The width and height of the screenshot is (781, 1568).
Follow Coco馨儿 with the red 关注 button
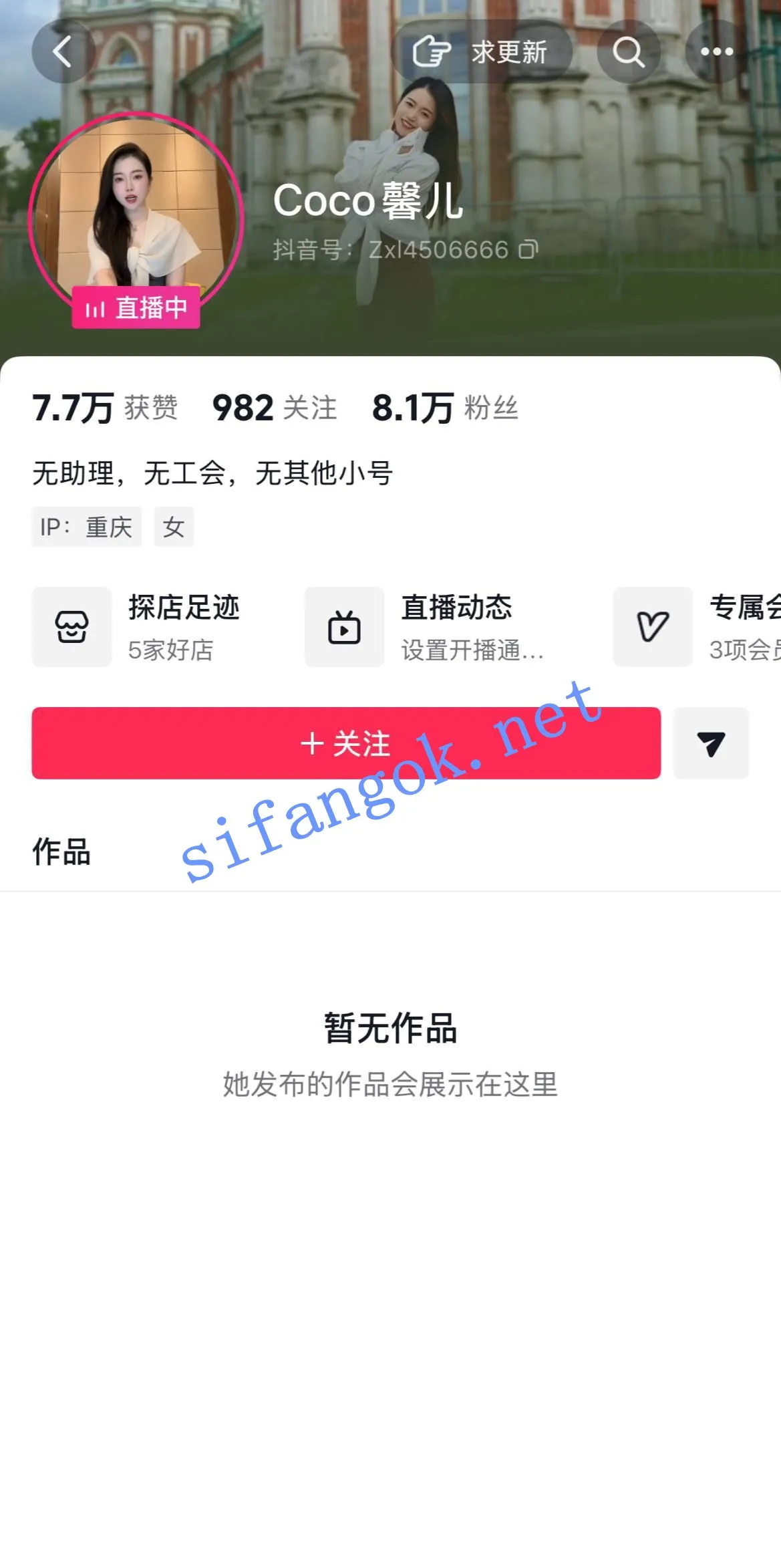(x=346, y=743)
